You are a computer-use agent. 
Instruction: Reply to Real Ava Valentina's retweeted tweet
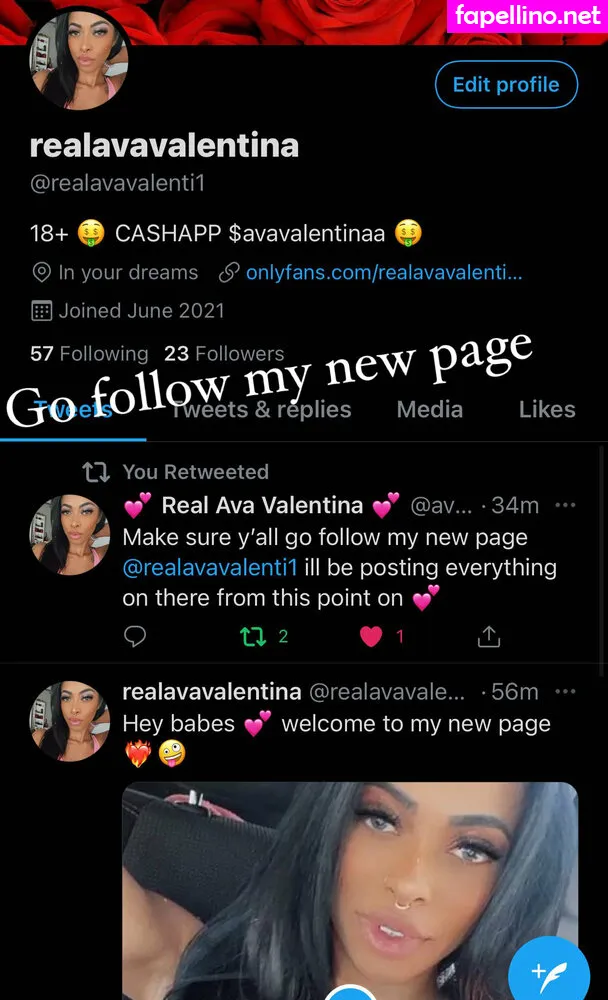click(x=135, y=636)
